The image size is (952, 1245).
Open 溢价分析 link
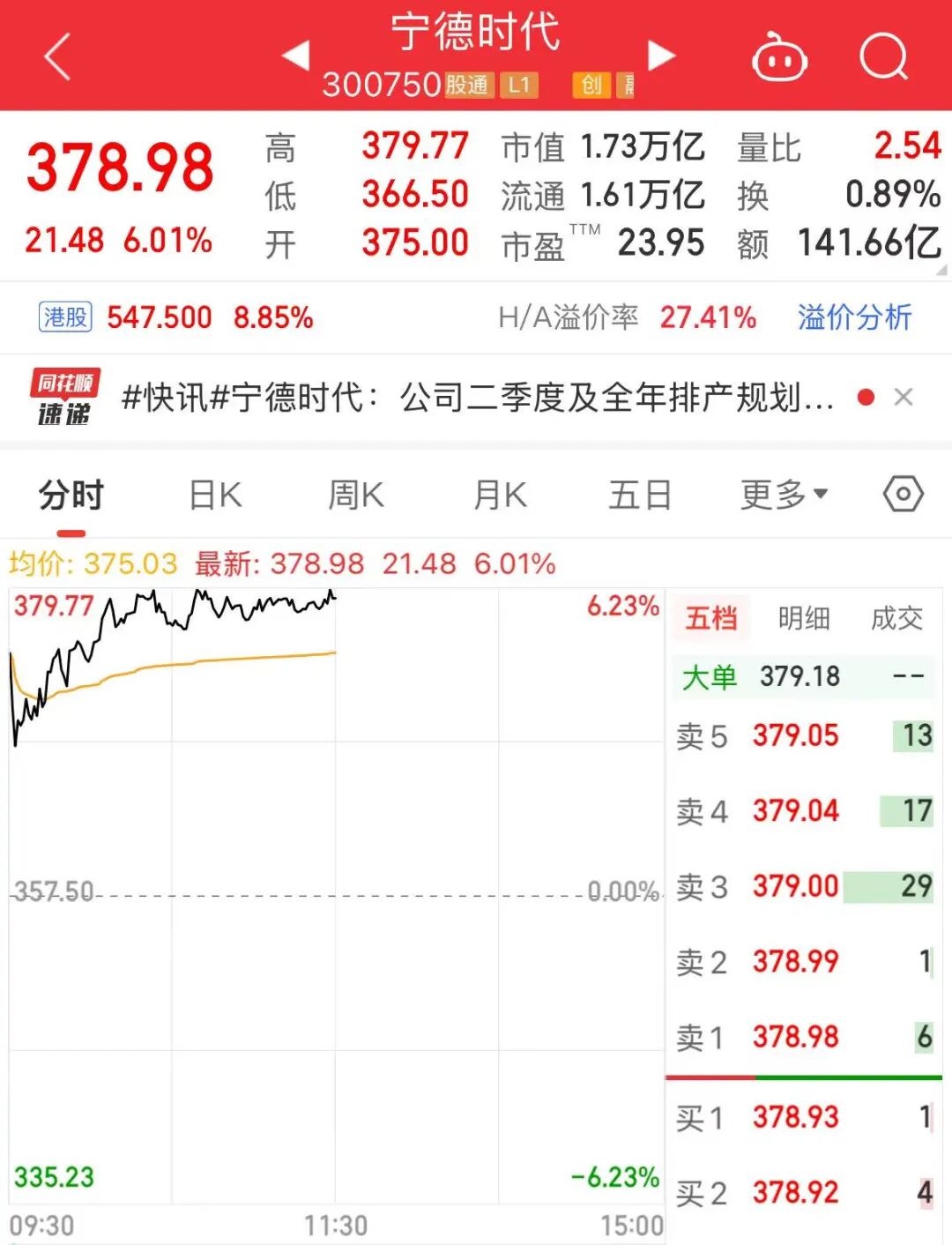853,317
